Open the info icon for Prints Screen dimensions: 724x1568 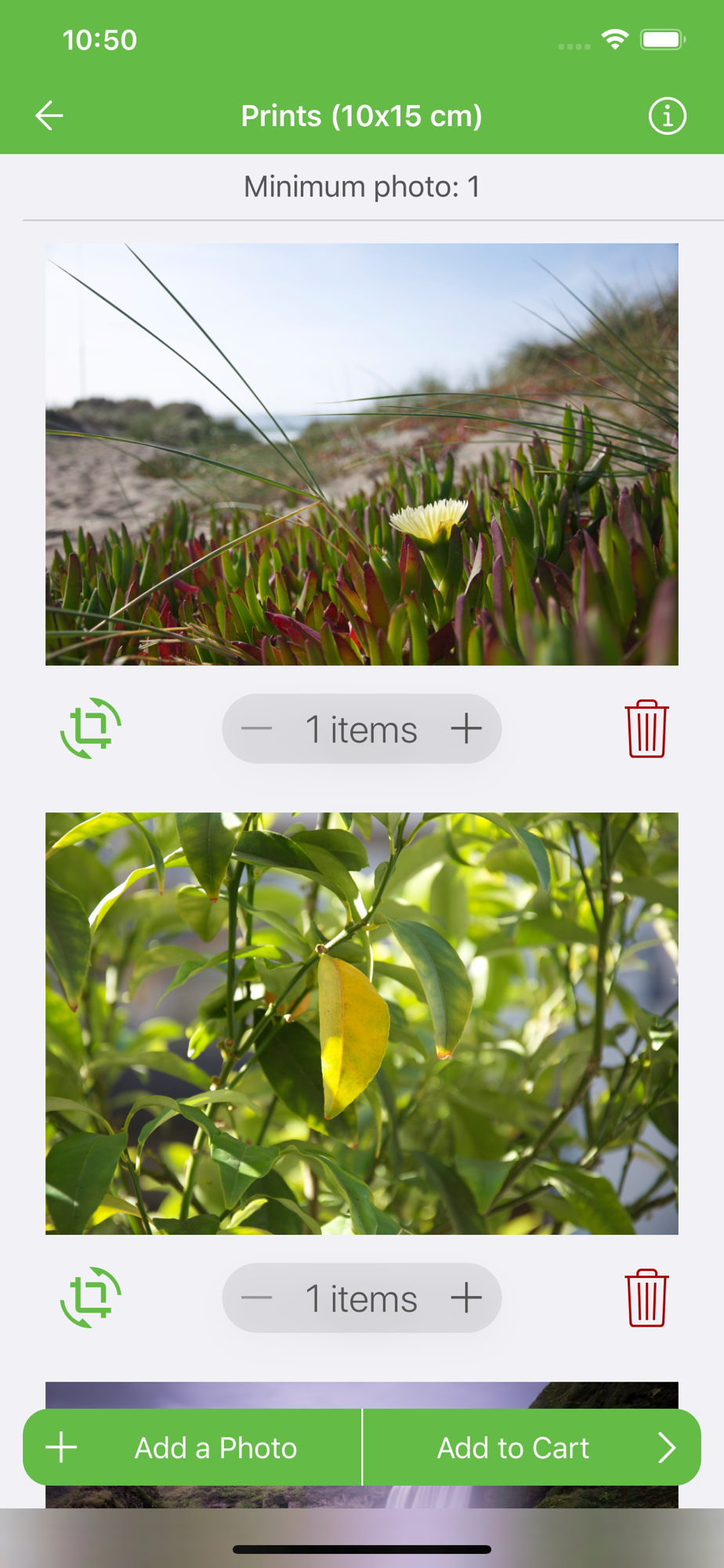click(x=667, y=116)
